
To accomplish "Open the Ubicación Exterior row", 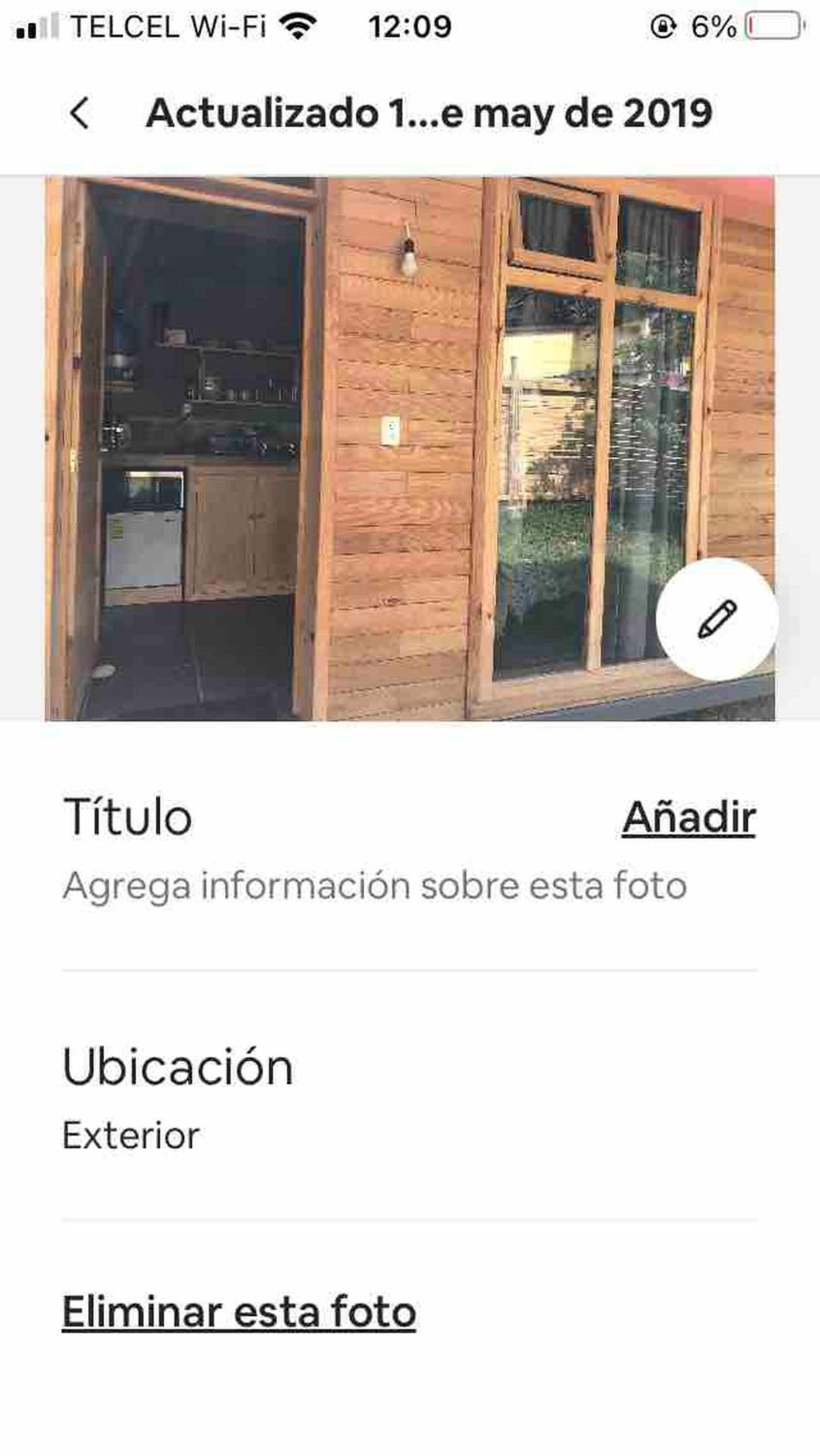I will click(410, 1097).
